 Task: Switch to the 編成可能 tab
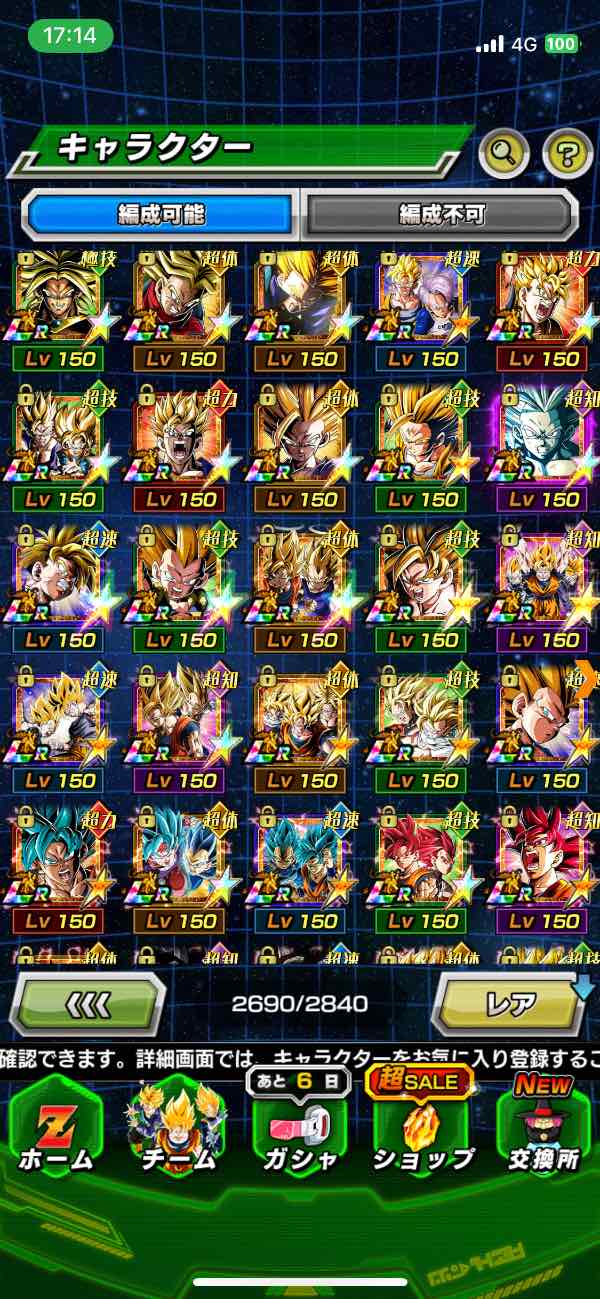click(x=162, y=213)
